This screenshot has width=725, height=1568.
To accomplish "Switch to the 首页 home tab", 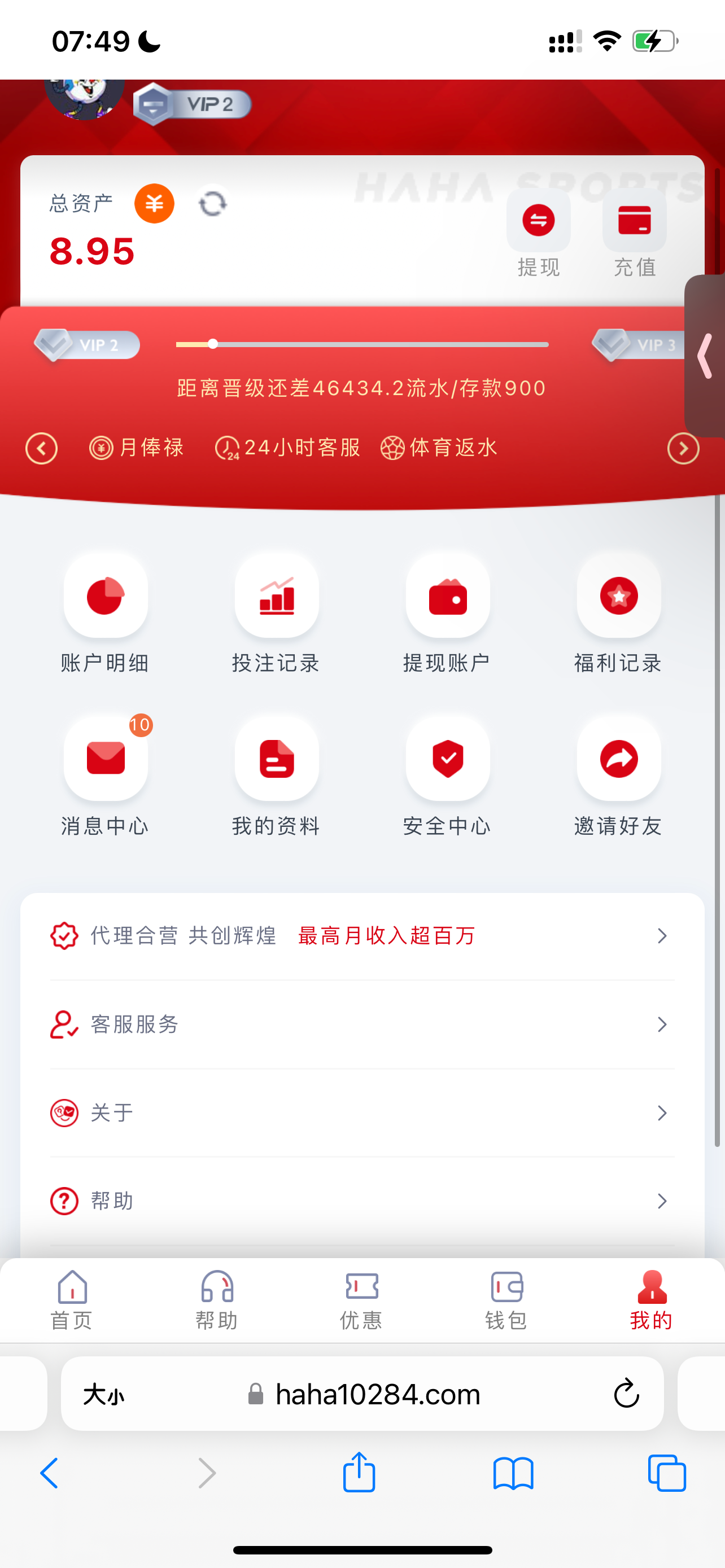I will pyautogui.click(x=72, y=1299).
